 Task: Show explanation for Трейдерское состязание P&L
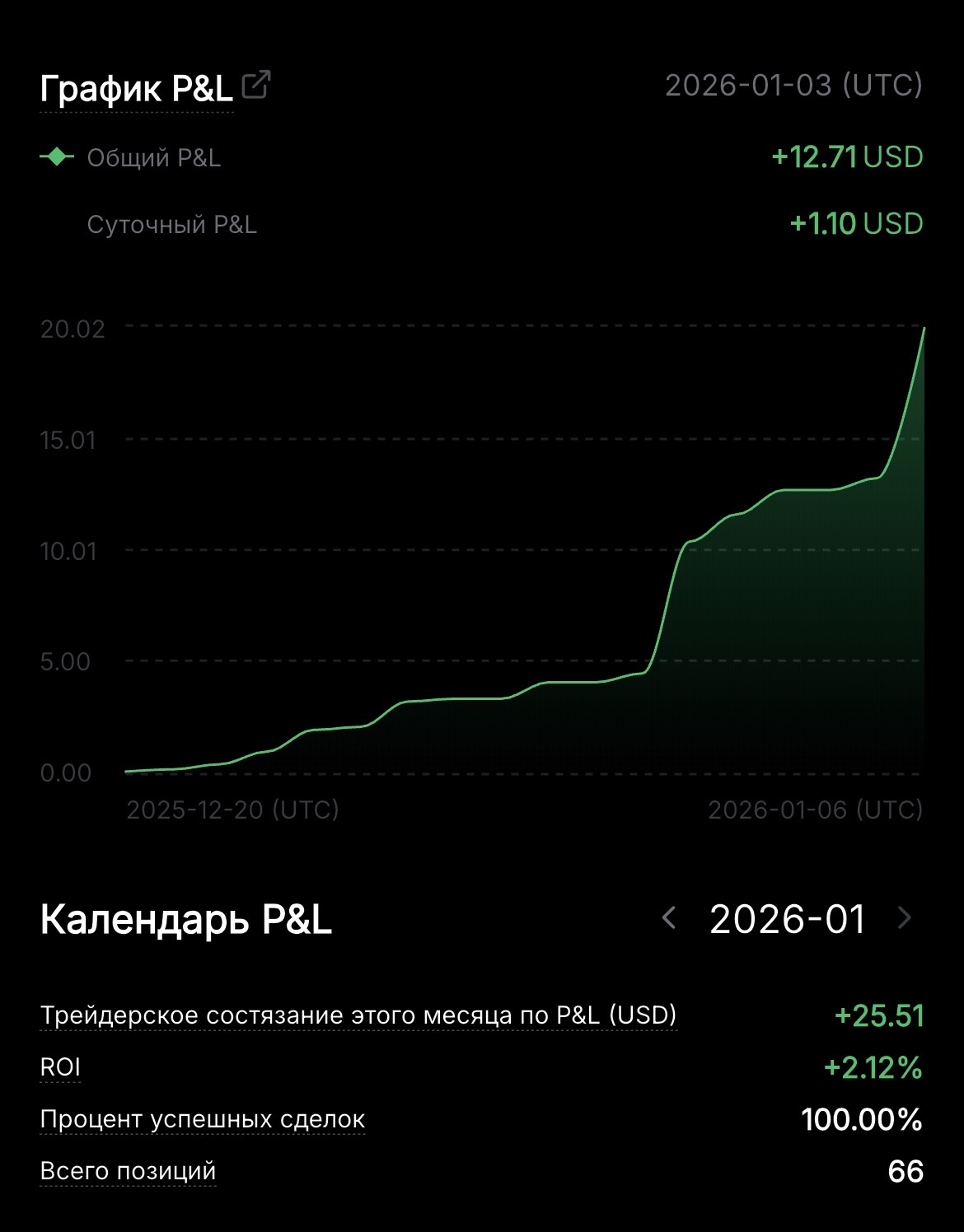358,1015
